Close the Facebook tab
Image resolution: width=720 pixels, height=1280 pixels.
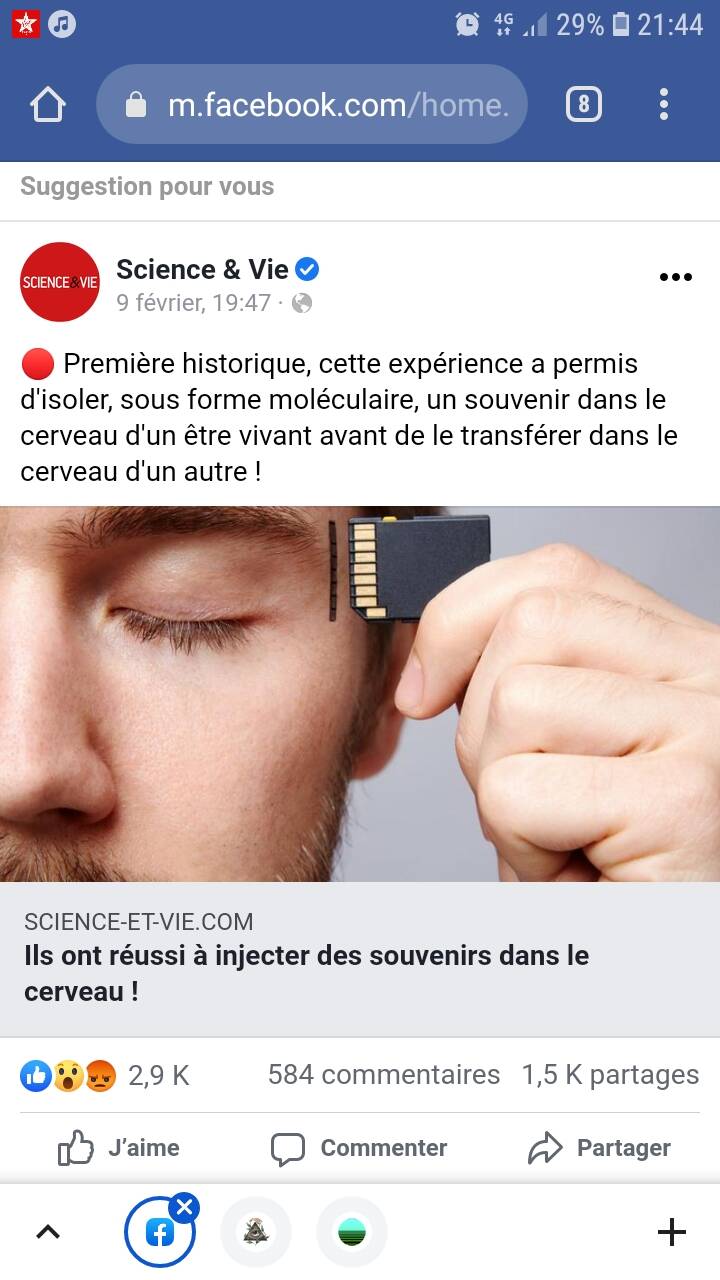(x=184, y=1208)
